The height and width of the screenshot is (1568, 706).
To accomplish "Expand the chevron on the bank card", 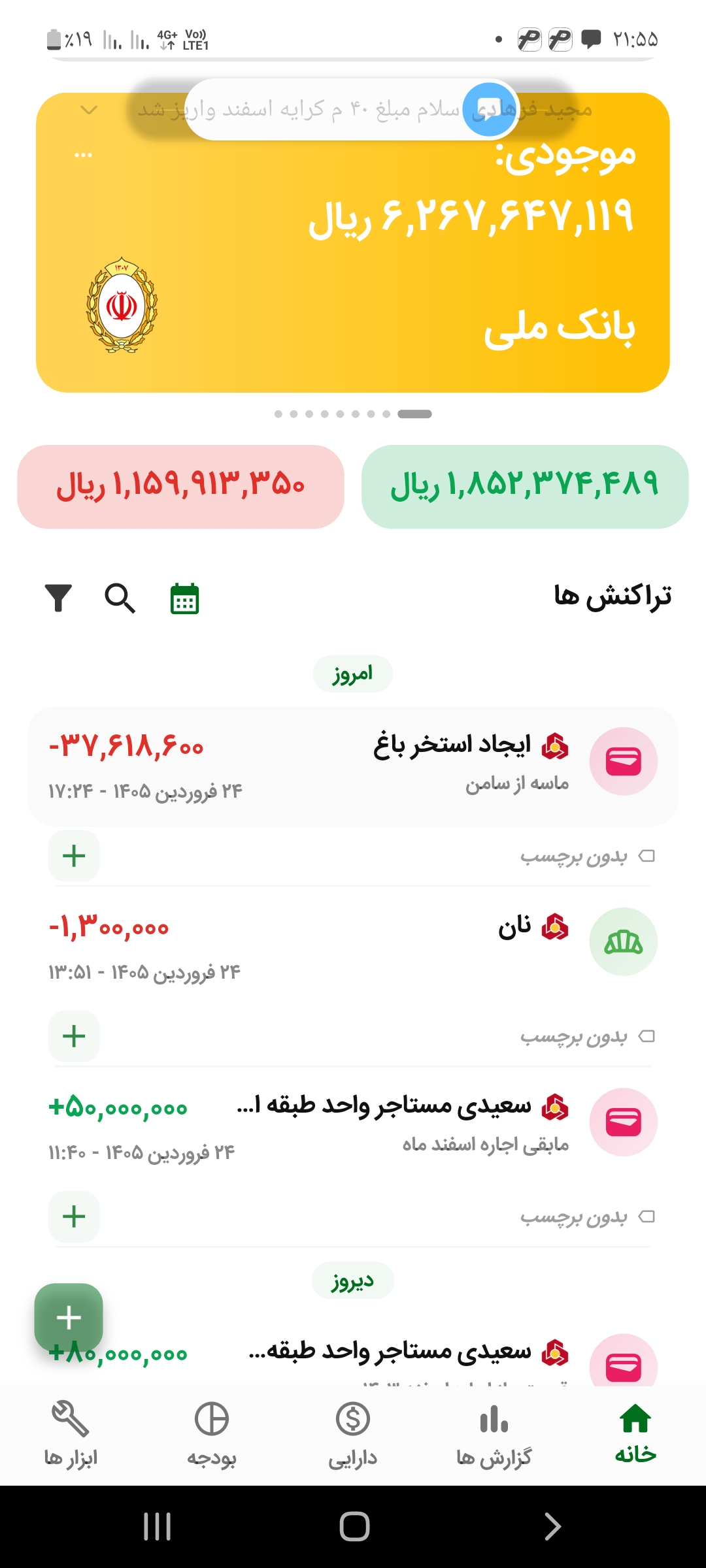I will tap(89, 110).
